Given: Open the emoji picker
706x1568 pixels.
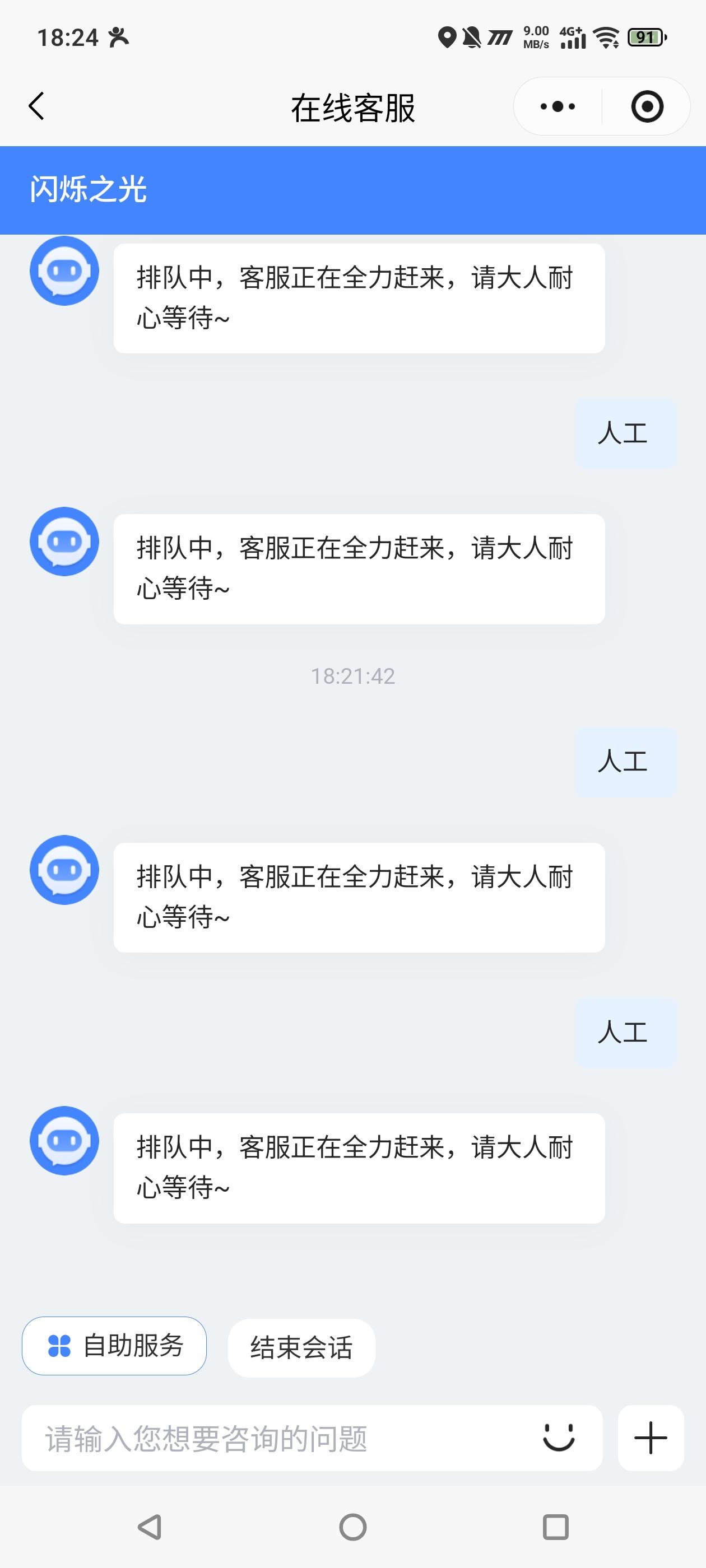Looking at the screenshot, I should click(x=558, y=1438).
